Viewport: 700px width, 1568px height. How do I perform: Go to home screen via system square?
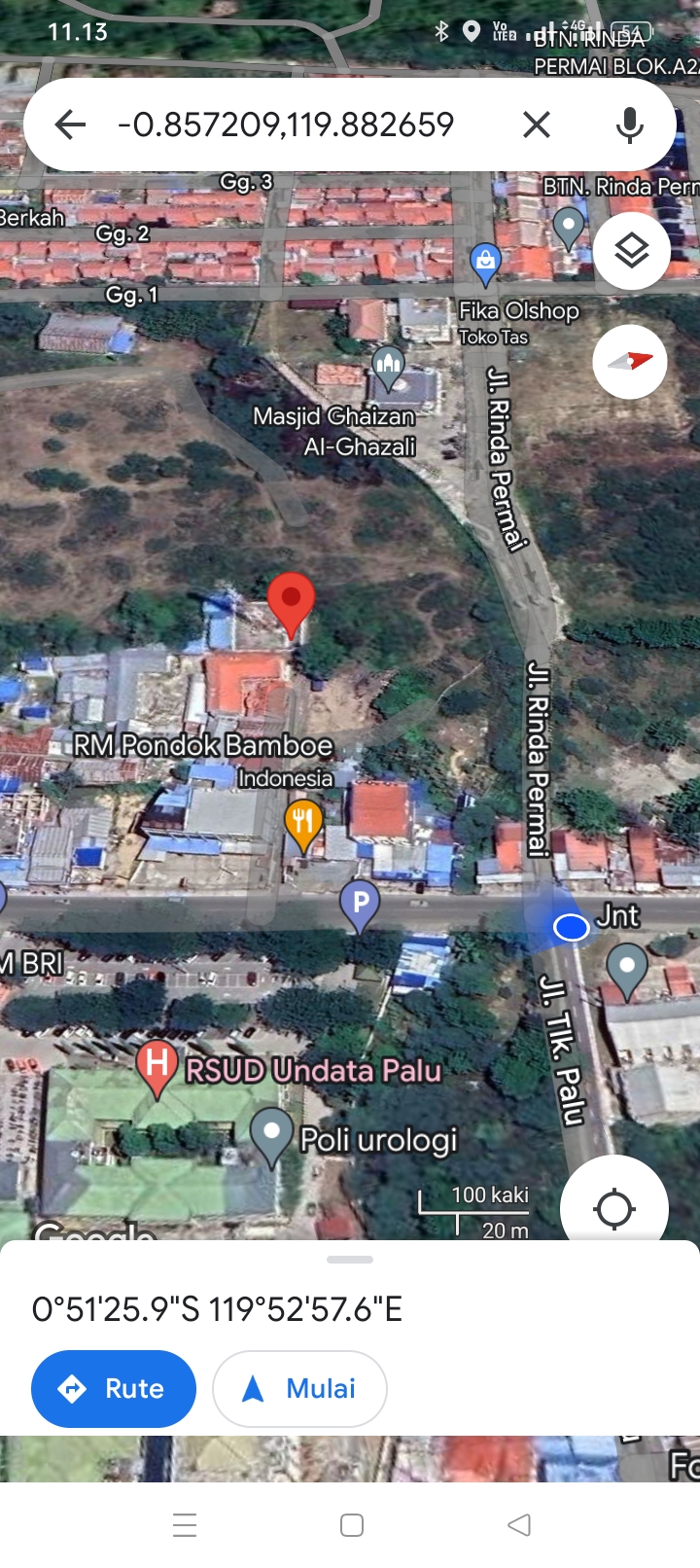point(352,1524)
